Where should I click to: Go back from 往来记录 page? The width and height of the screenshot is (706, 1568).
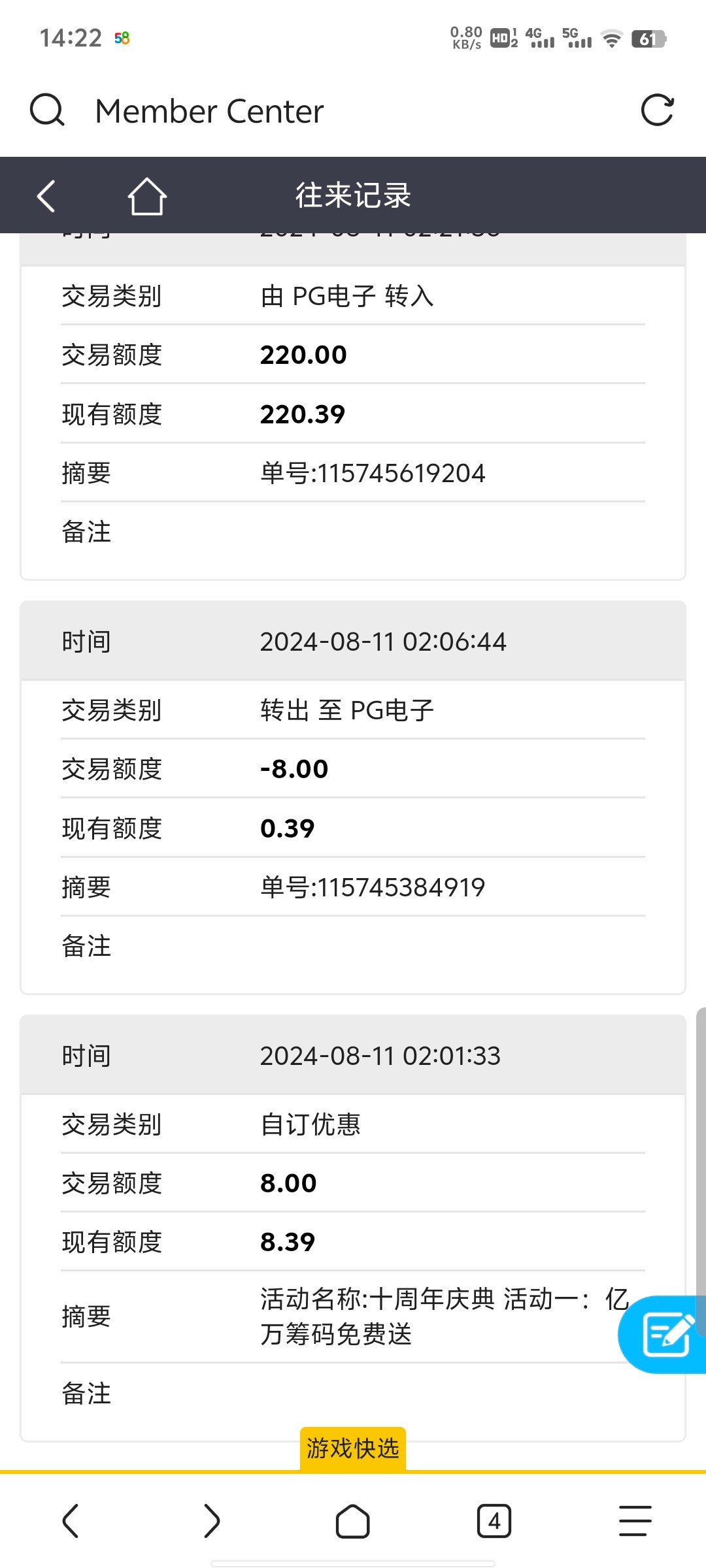(x=46, y=195)
